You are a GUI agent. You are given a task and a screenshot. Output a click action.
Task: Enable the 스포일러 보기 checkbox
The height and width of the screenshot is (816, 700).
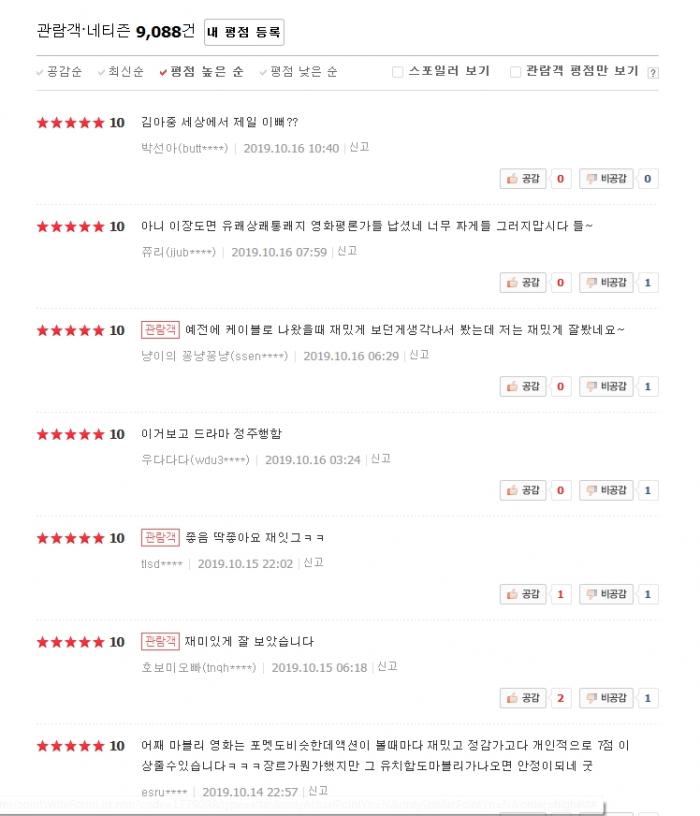[398, 72]
